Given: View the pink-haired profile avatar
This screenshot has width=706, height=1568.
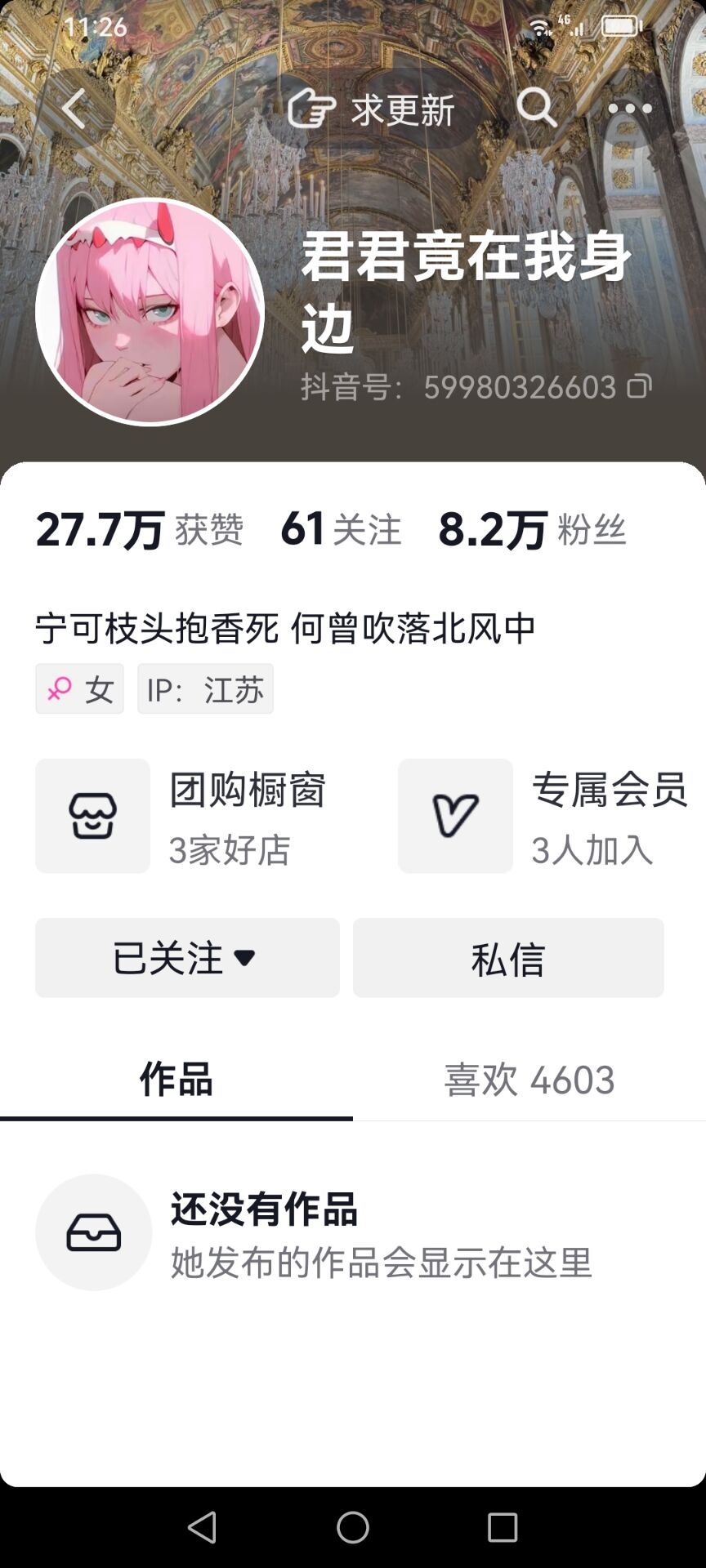Looking at the screenshot, I should 150,312.
